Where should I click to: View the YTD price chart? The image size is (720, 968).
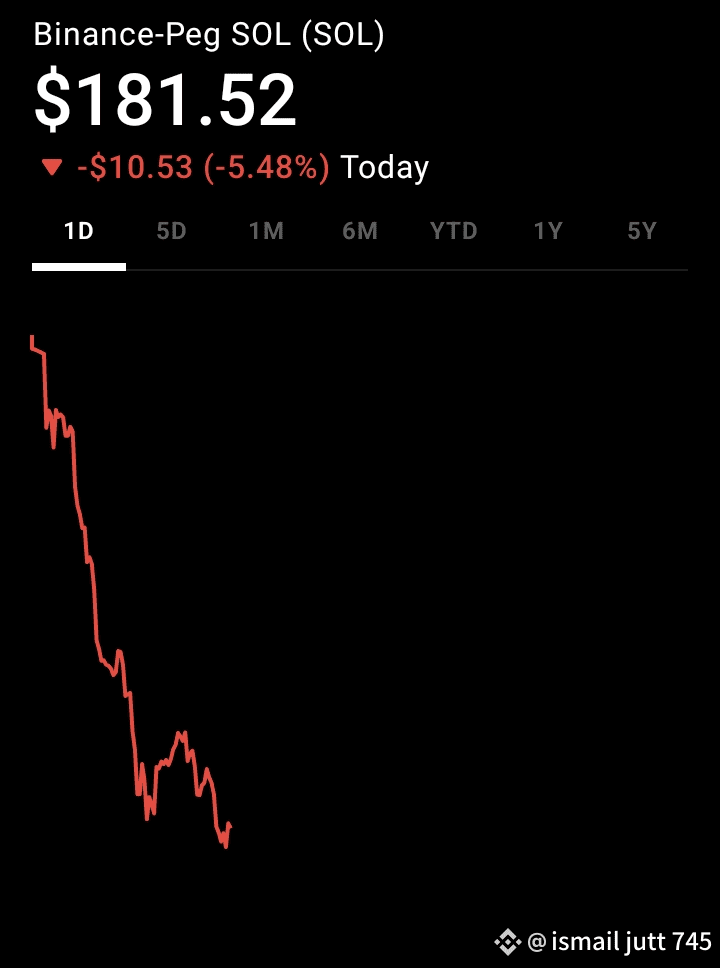(x=454, y=231)
